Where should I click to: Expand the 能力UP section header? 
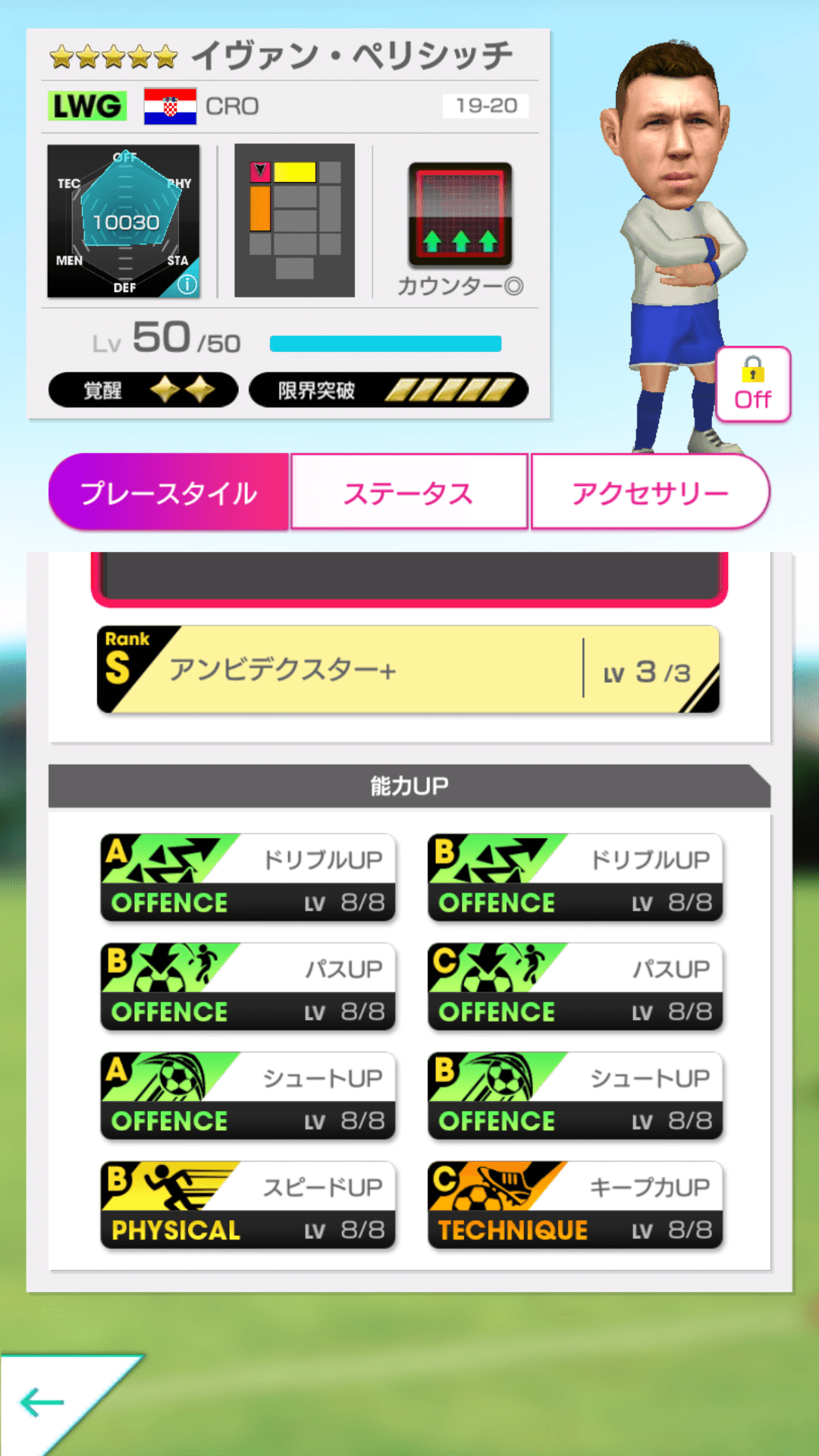click(x=409, y=785)
